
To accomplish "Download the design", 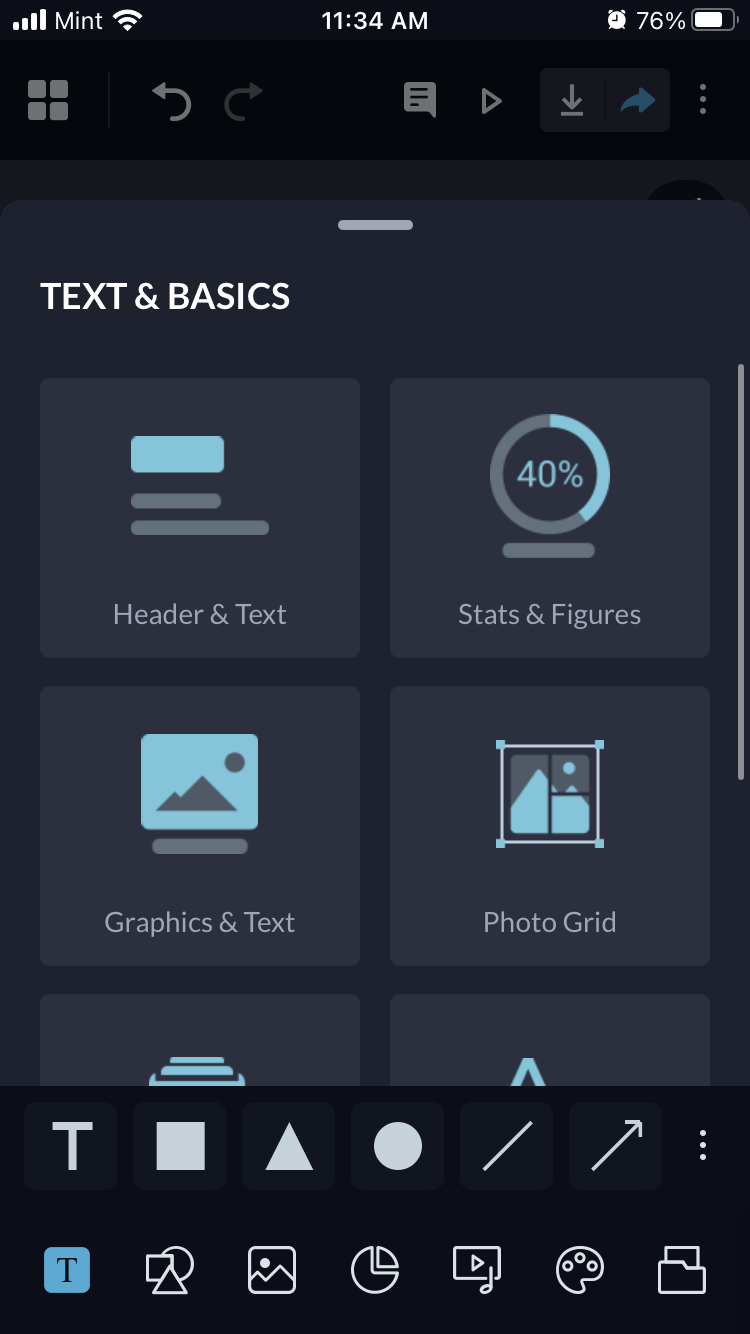I will [x=571, y=100].
